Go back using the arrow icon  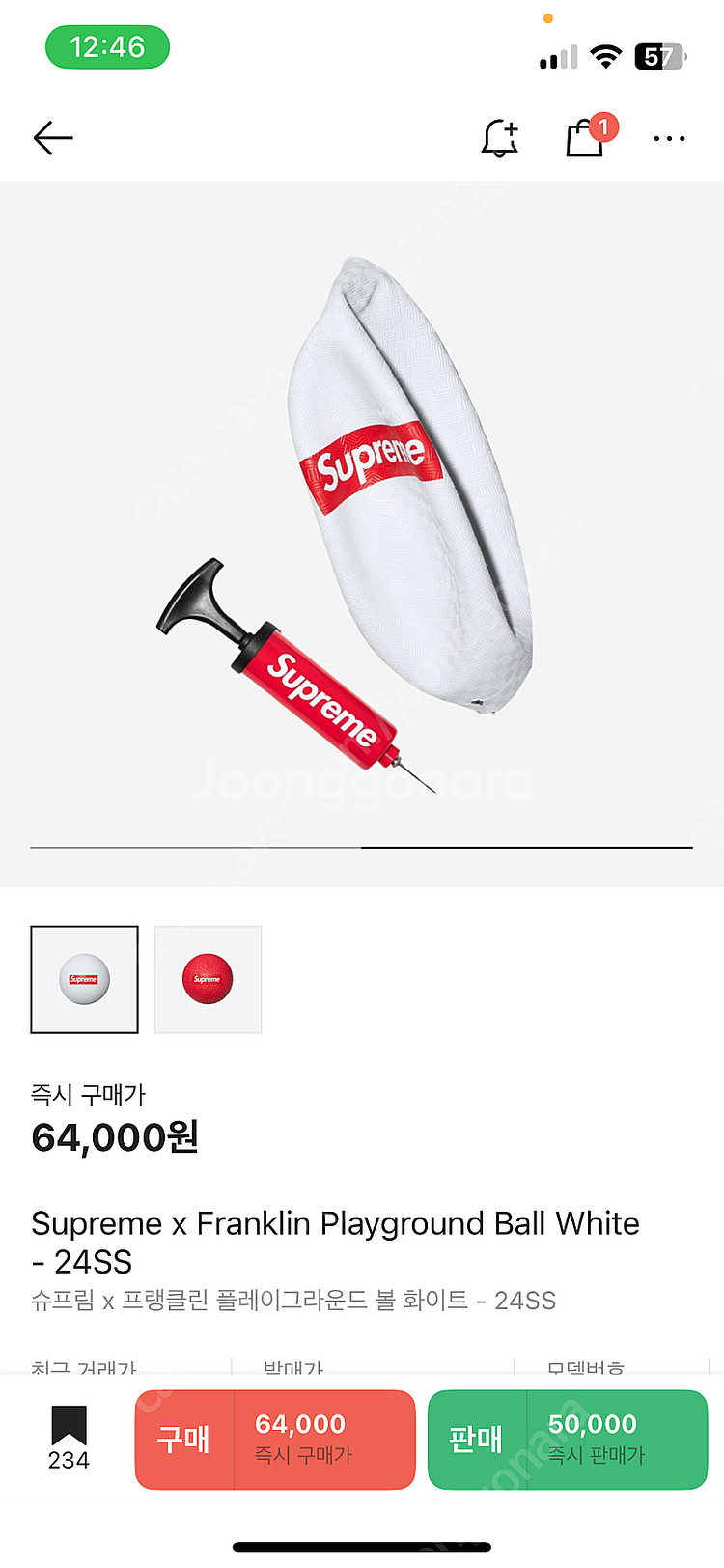tap(53, 138)
